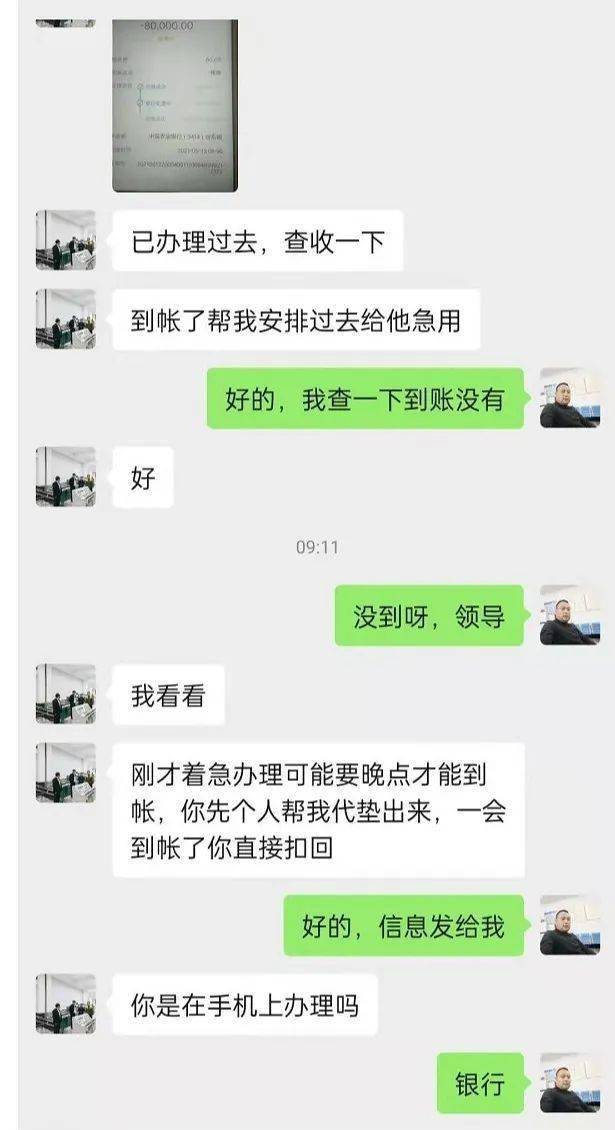View profile from avatar beside "你是在手机上办理吗"
This screenshot has width=615, height=1130.
pyautogui.click(x=66, y=1004)
